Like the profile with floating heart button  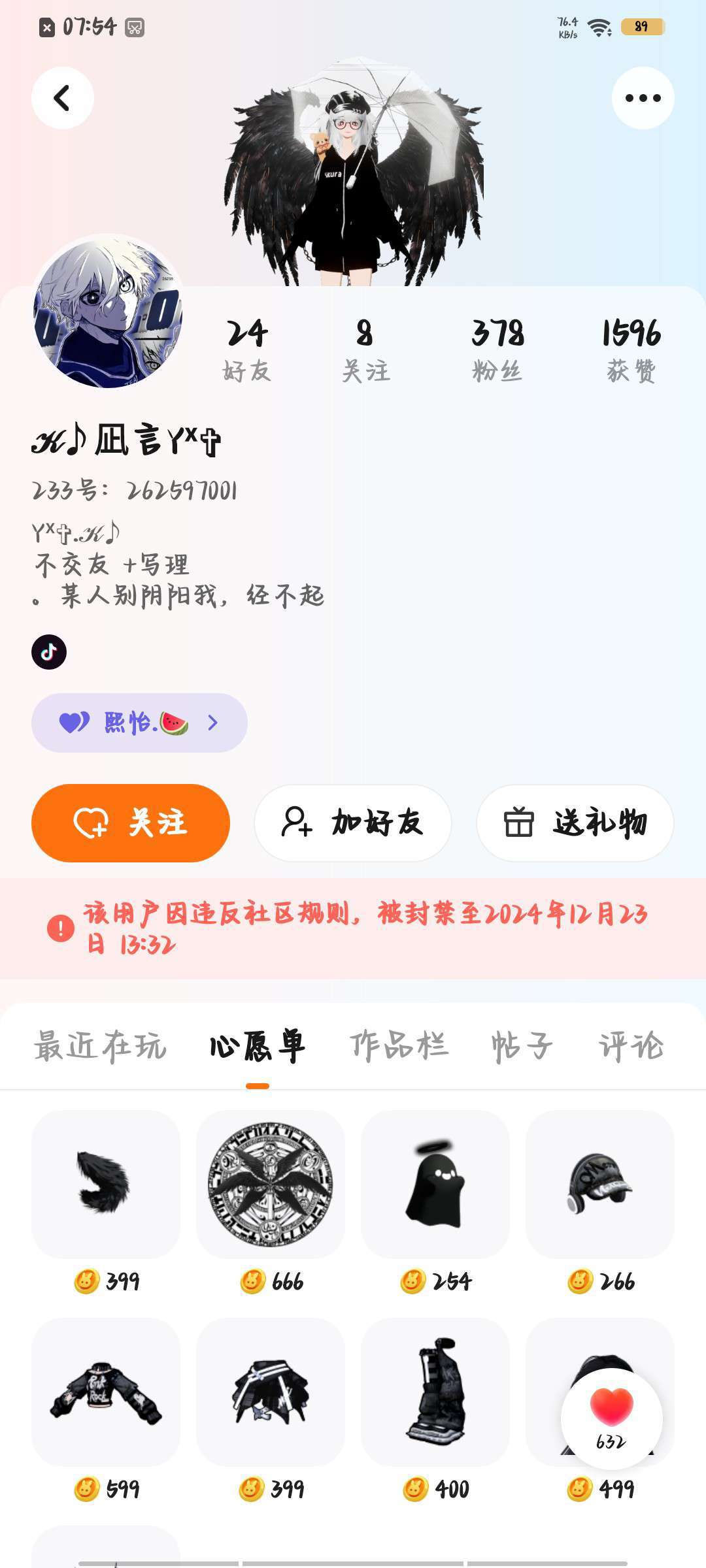[611, 1418]
